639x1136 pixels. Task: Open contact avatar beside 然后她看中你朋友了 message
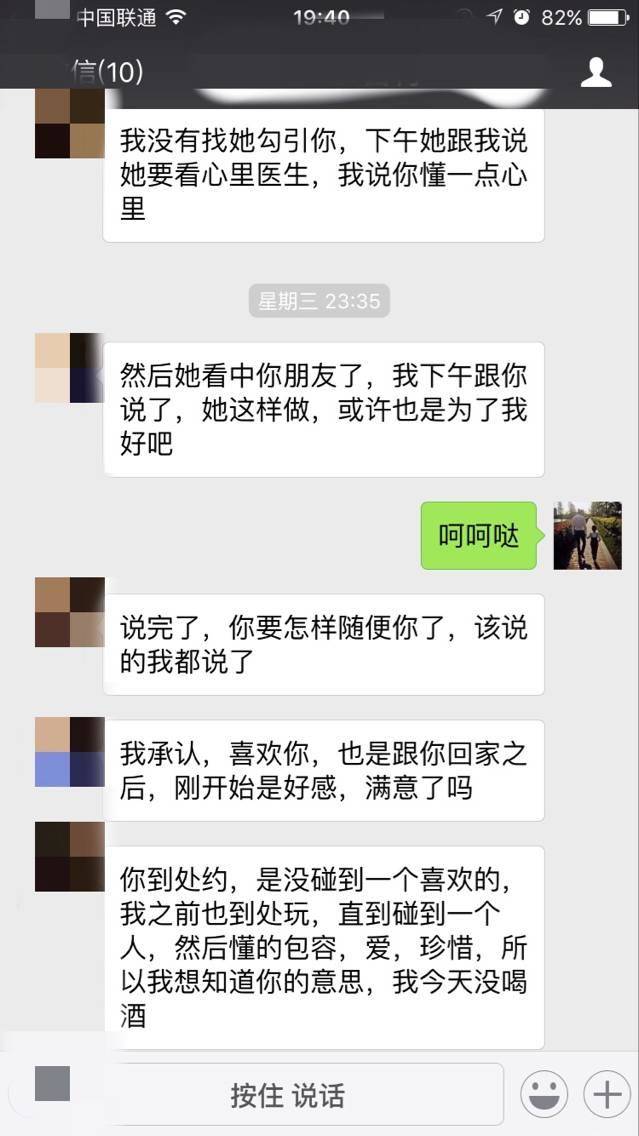click(x=69, y=368)
